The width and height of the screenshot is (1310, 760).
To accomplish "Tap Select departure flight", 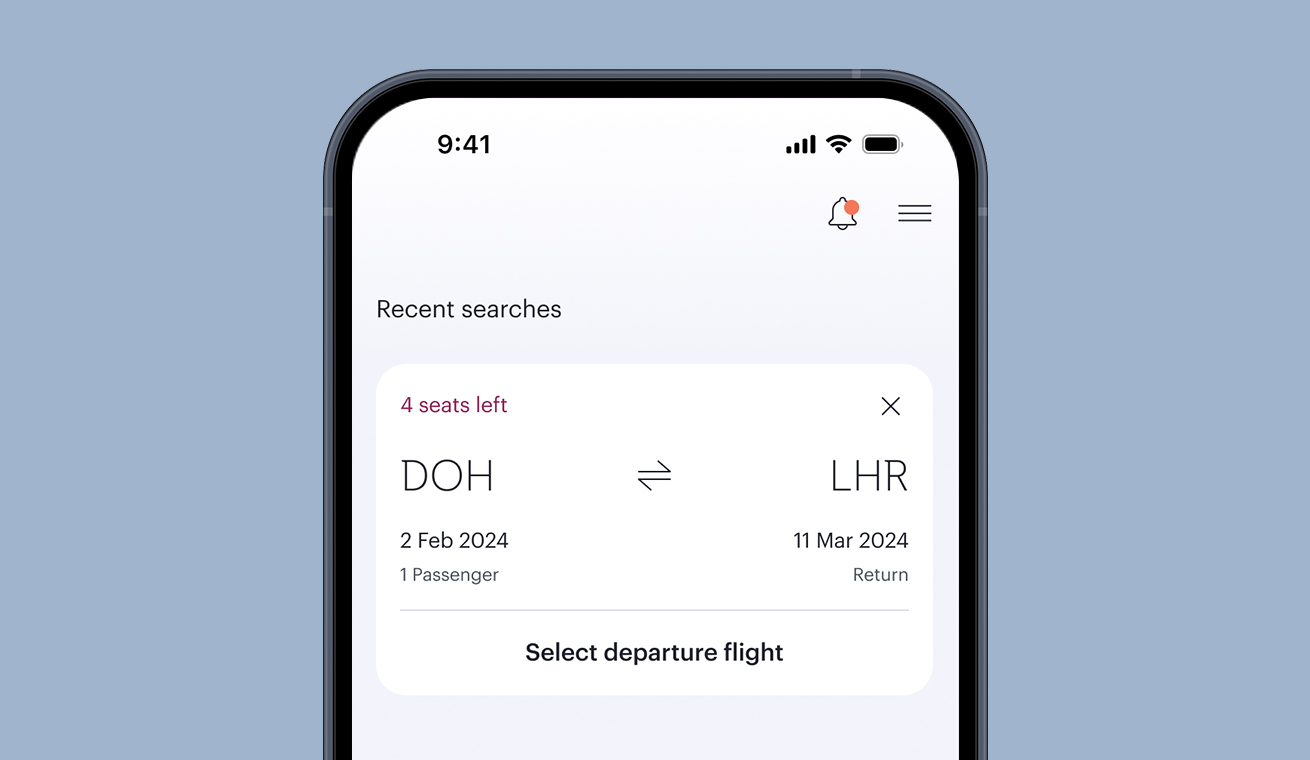I will click(x=654, y=653).
